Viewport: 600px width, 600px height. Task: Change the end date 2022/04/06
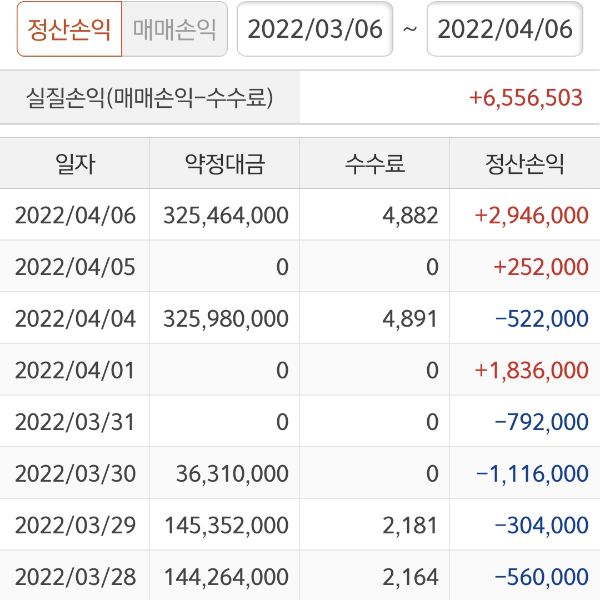tap(505, 28)
